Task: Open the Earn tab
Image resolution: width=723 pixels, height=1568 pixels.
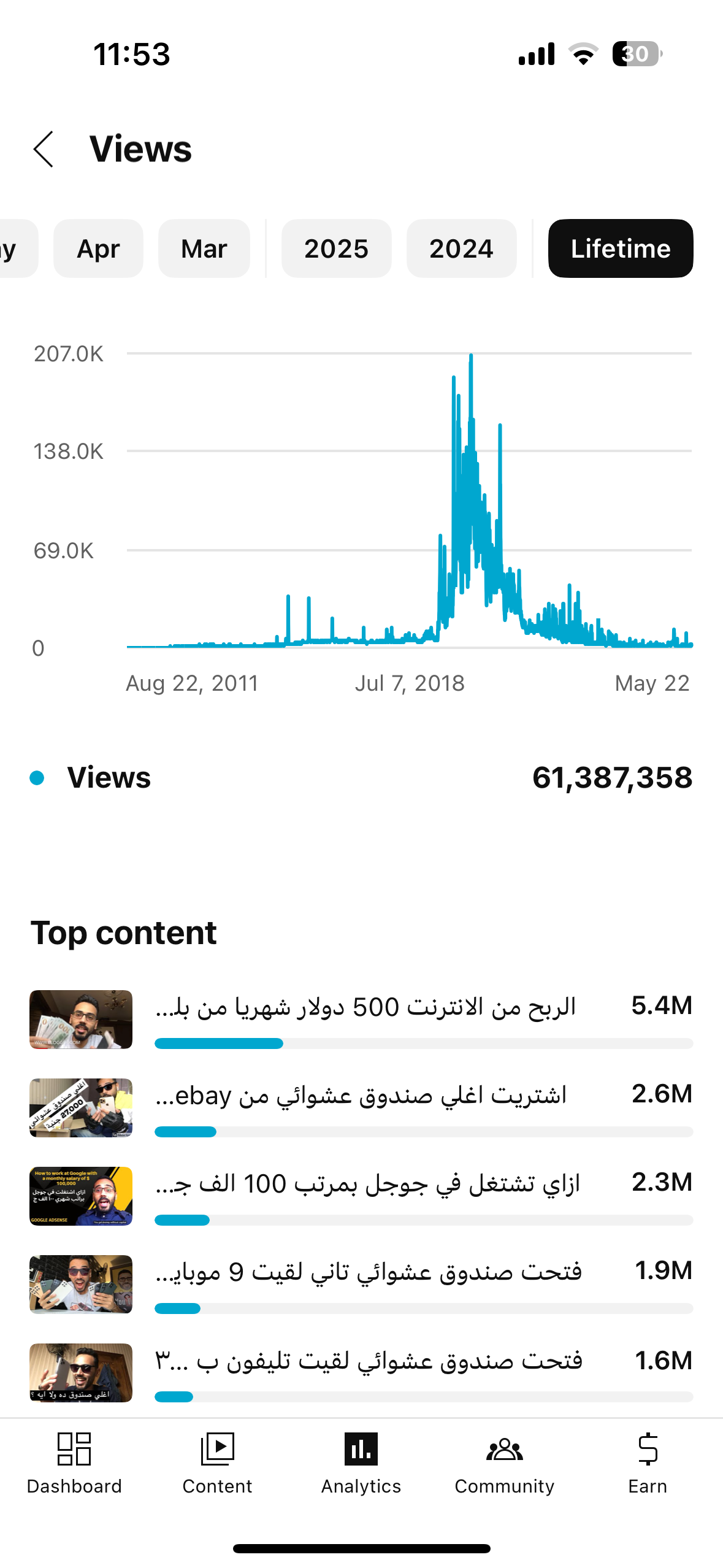Action: (648, 1463)
